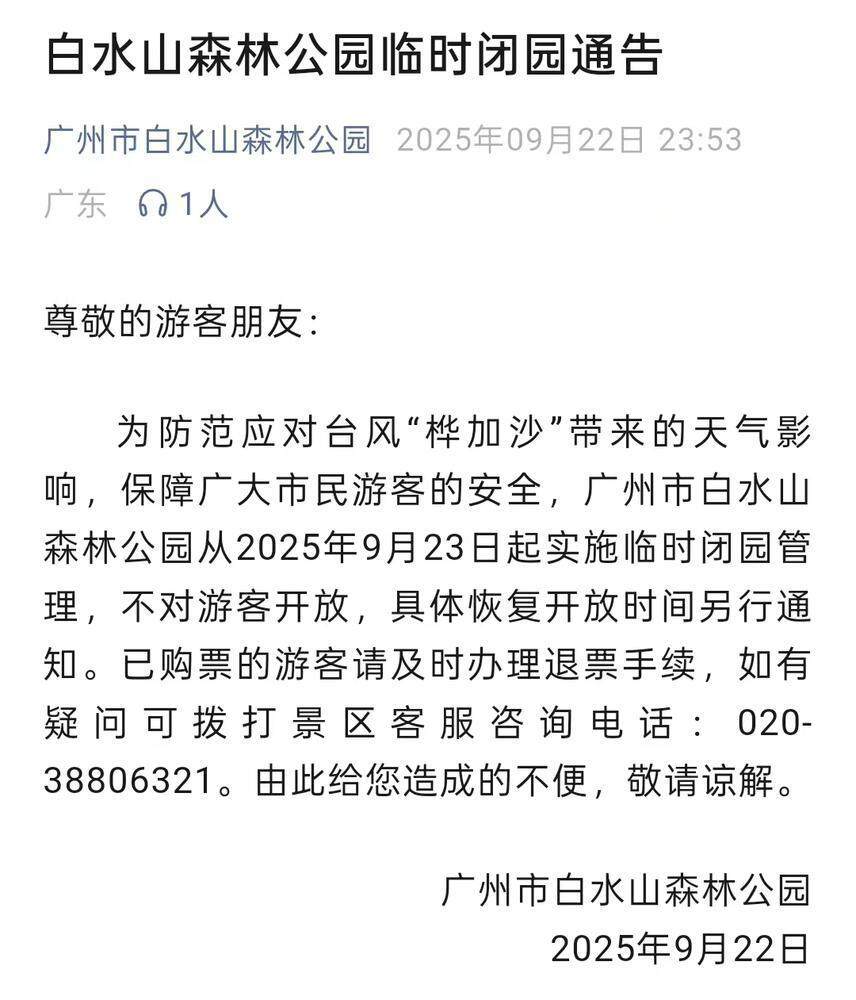Open the 广州市白水山森林公园 account link
Viewport: 856px width, 1000px height.
click(207, 140)
